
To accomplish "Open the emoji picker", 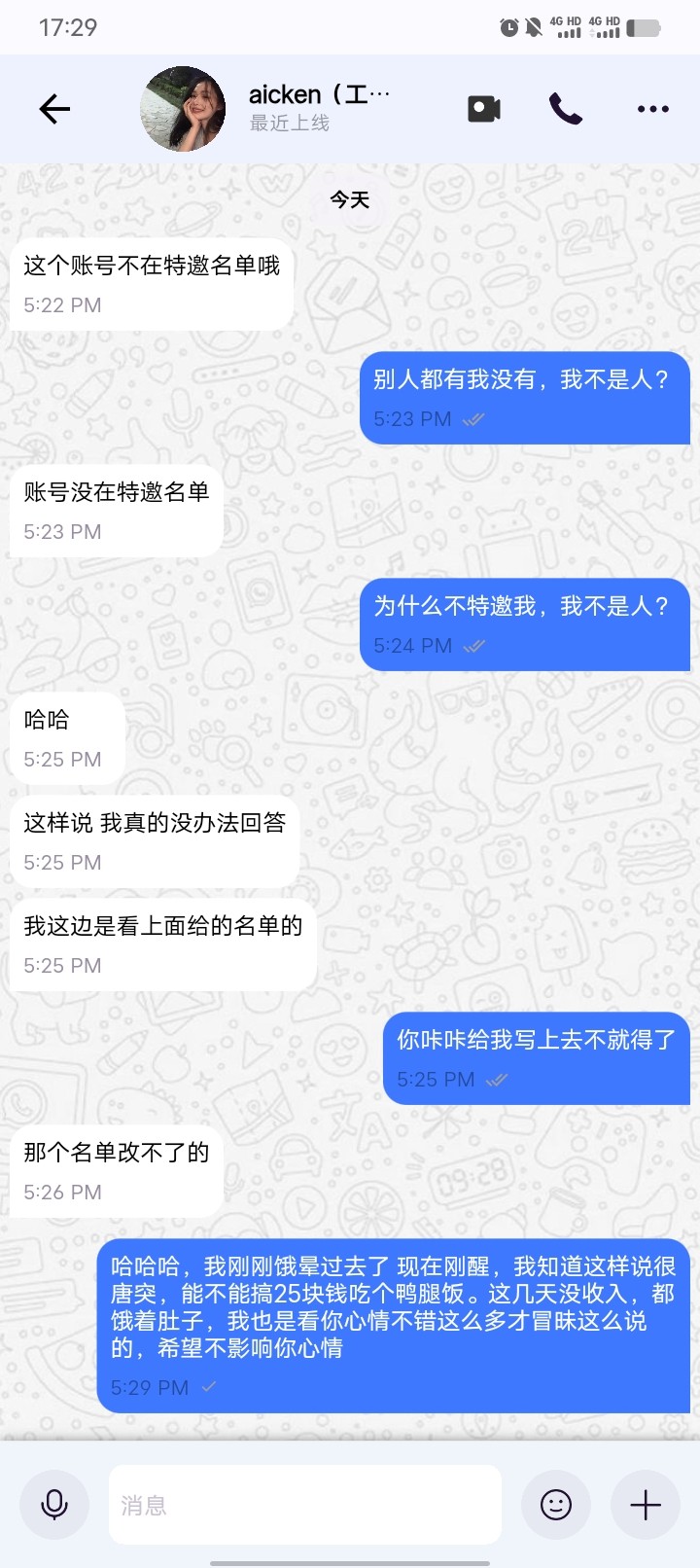I will (x=556, y=1505).
